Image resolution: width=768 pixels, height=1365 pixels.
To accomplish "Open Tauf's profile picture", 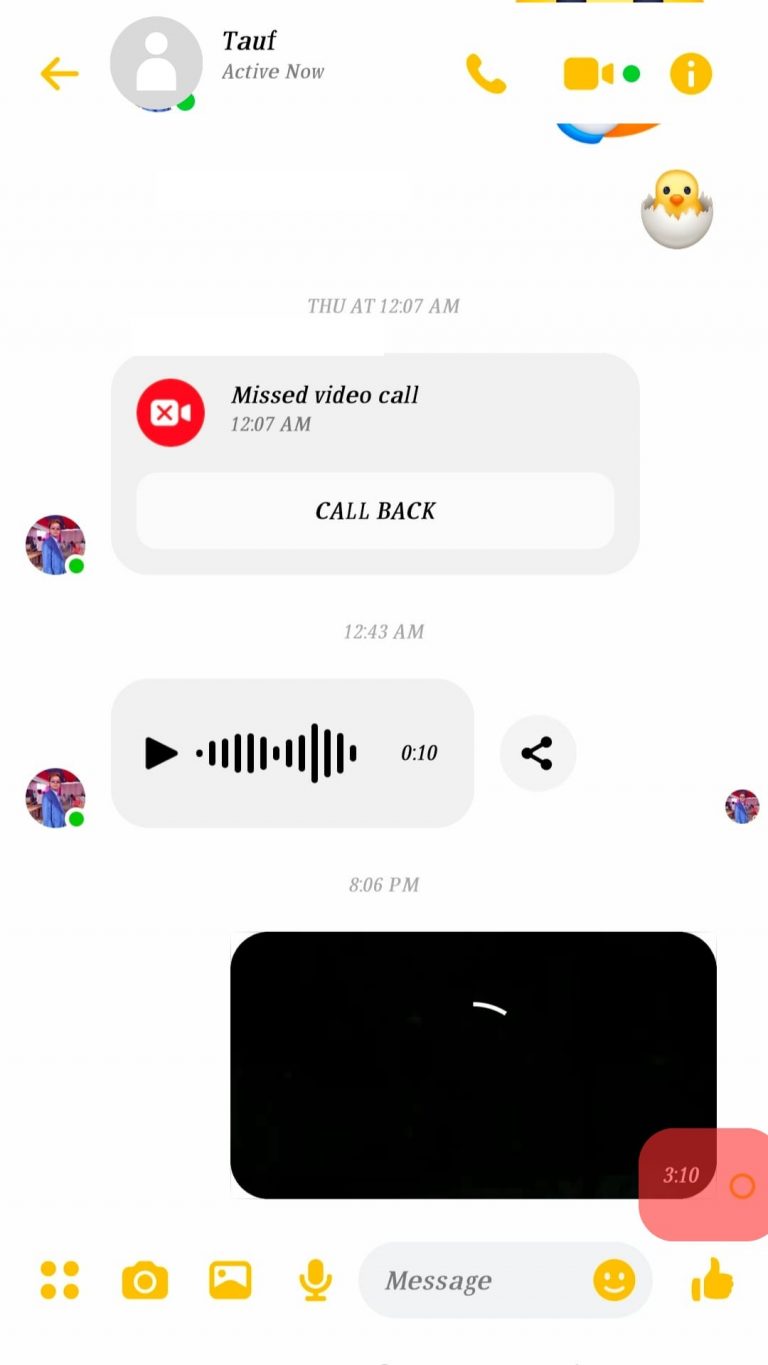I will coord(156,60).
